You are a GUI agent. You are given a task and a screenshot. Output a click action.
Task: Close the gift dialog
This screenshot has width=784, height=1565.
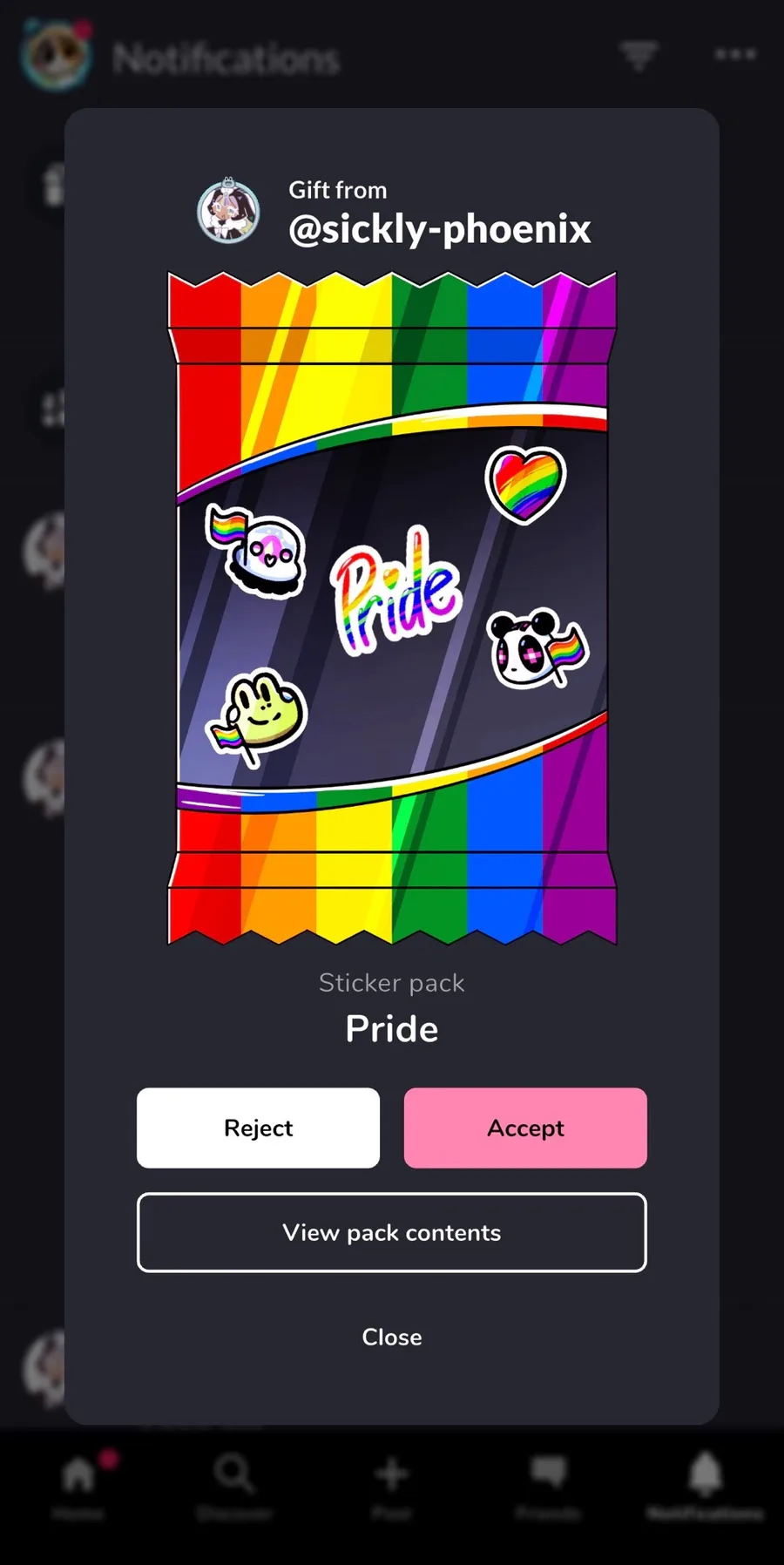point(392,1337)
